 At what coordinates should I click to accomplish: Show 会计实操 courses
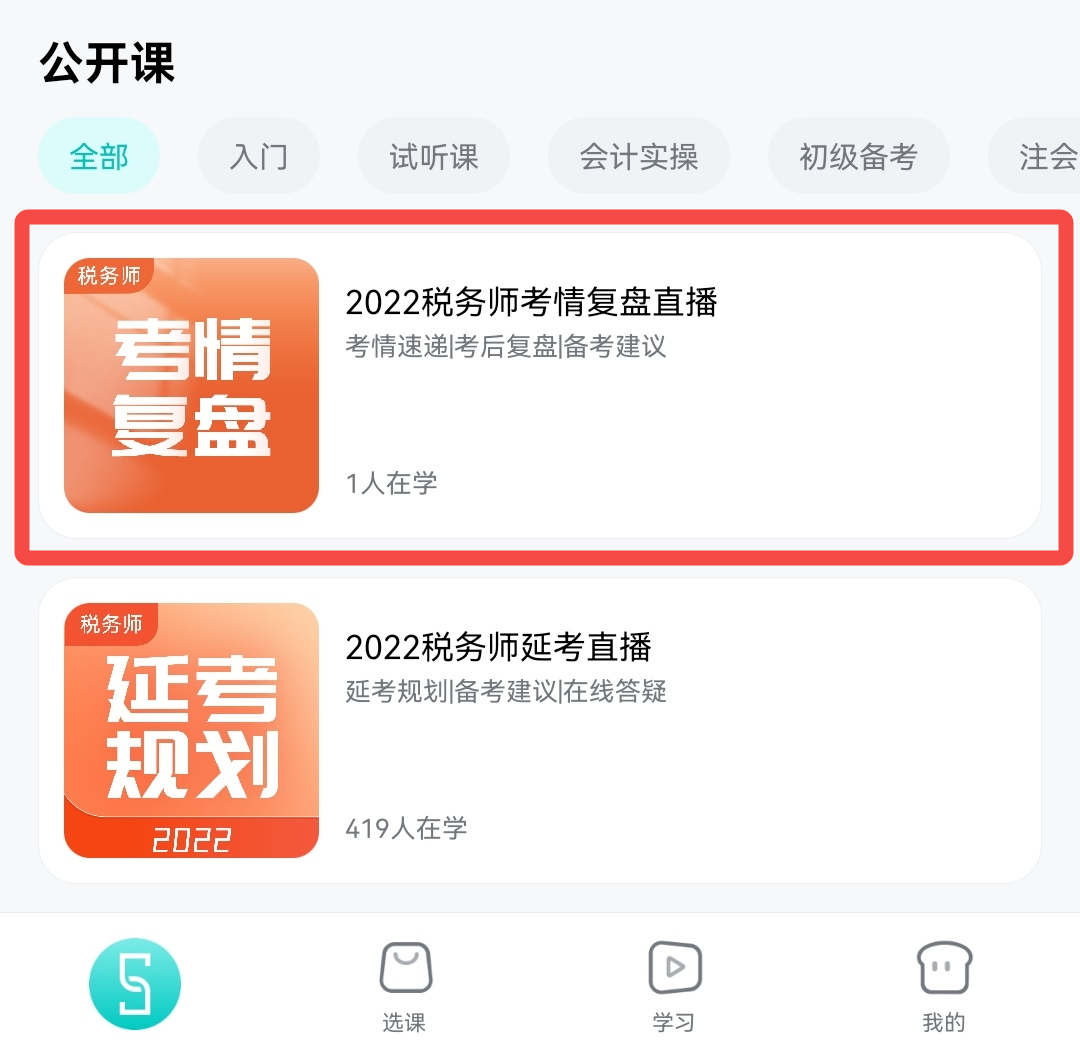[639, 157]
